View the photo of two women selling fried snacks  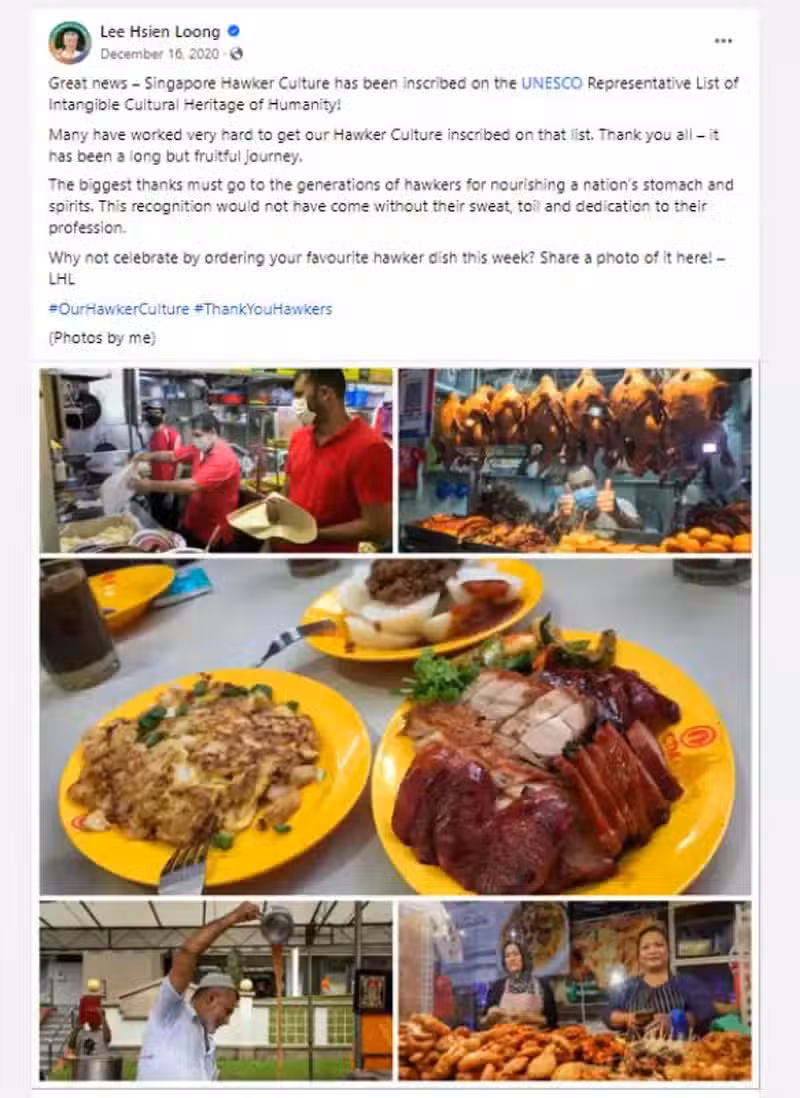[574, 990]
